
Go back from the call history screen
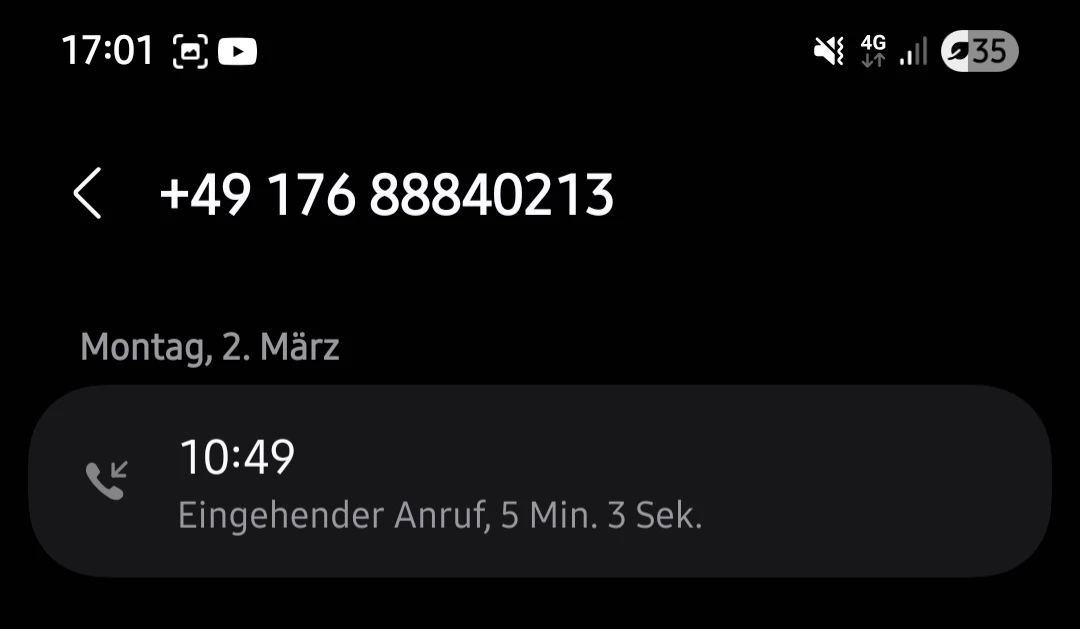[x=88, y=194]
